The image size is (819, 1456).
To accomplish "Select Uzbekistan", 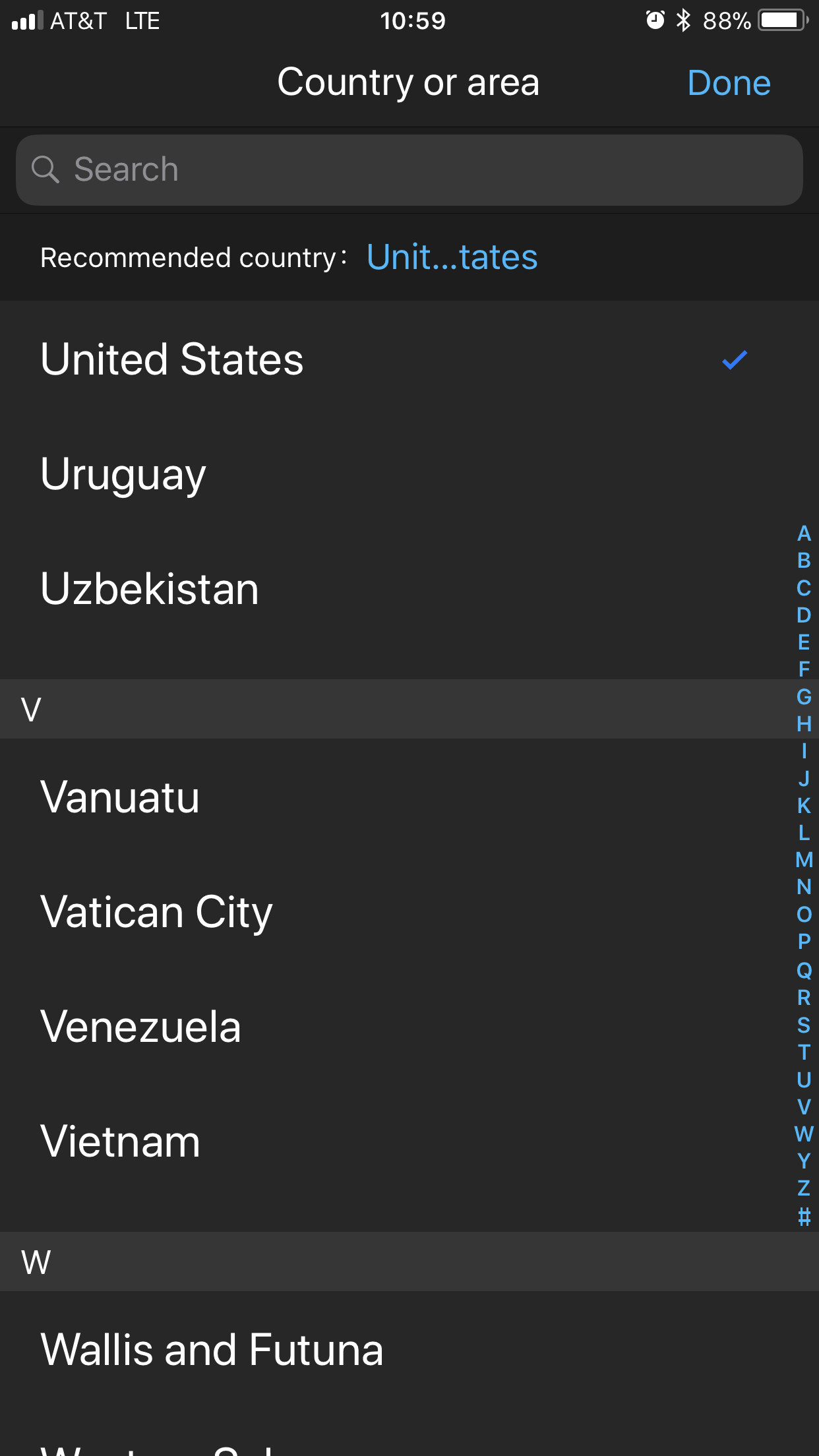I will tap(409, 589).
